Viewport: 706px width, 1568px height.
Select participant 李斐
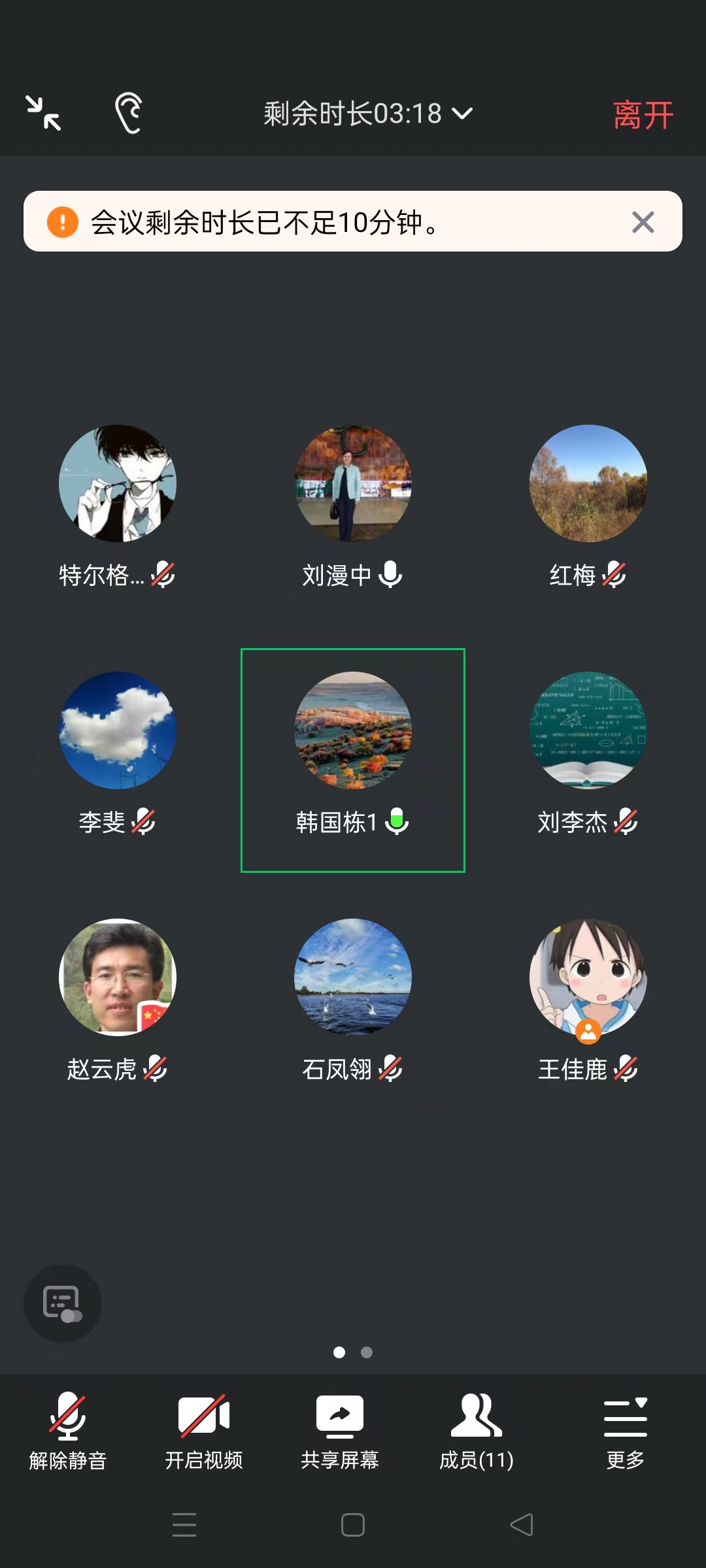point(118,730)
